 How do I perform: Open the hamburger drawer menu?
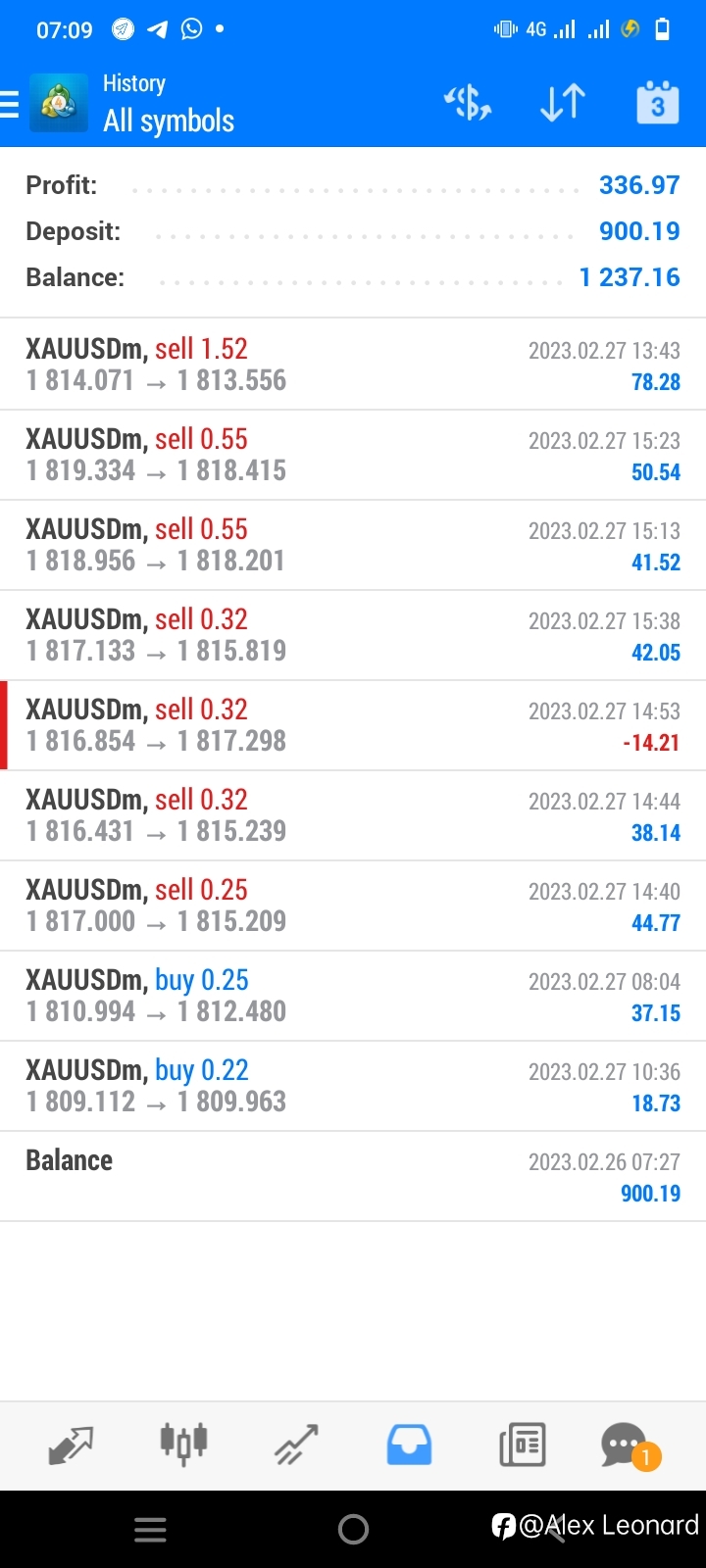click(x=10, y=103)
